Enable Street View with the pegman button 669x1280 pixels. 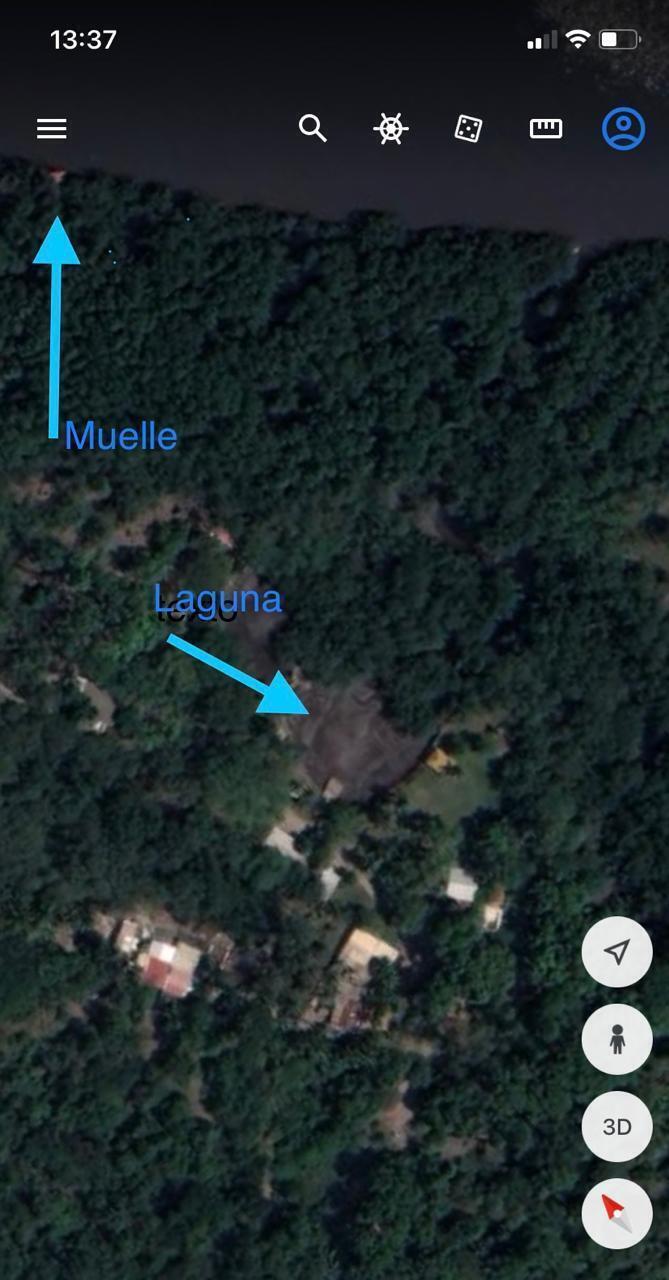click(617, 1040)
